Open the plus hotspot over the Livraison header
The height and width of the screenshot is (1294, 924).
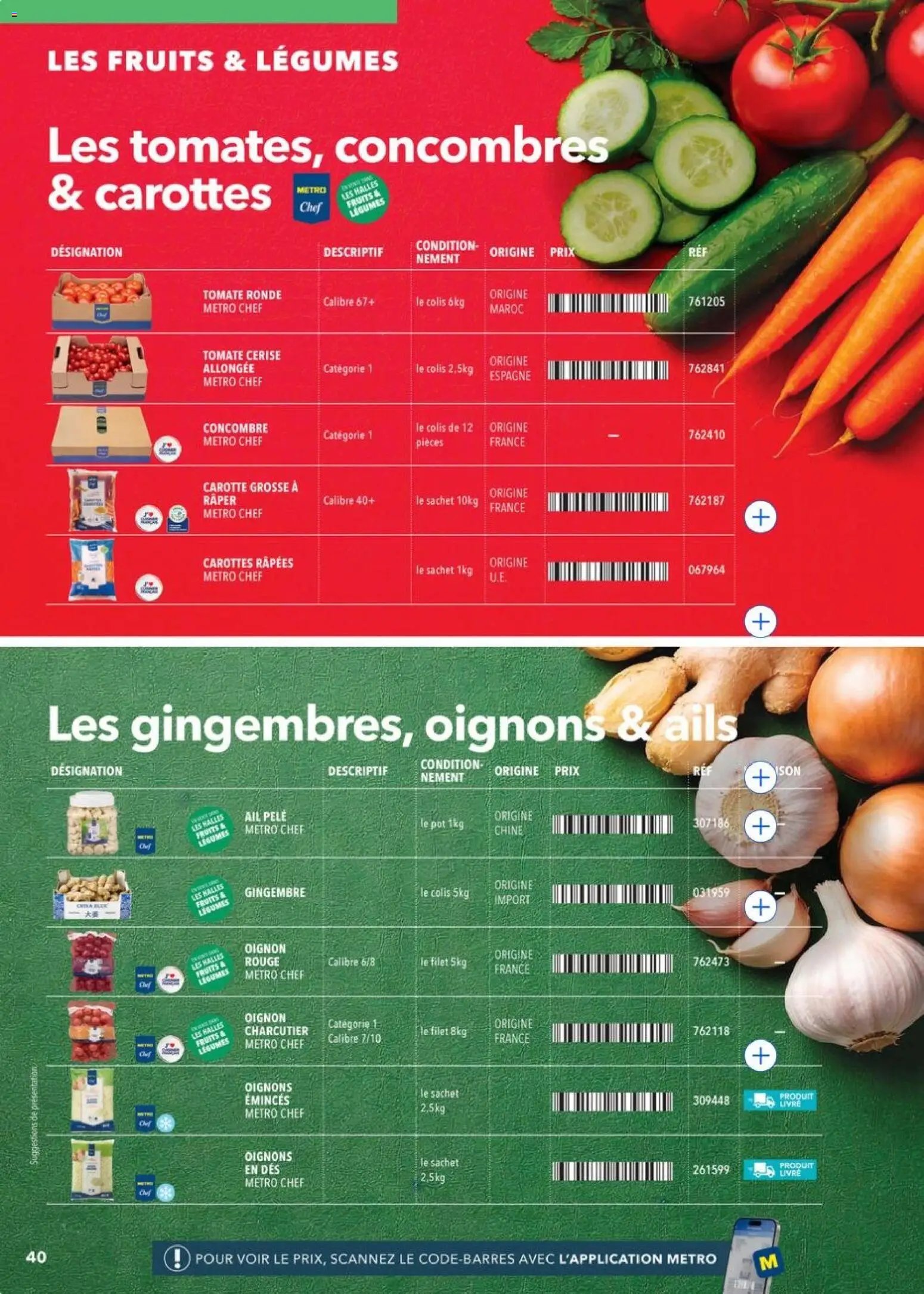point(760,778)
